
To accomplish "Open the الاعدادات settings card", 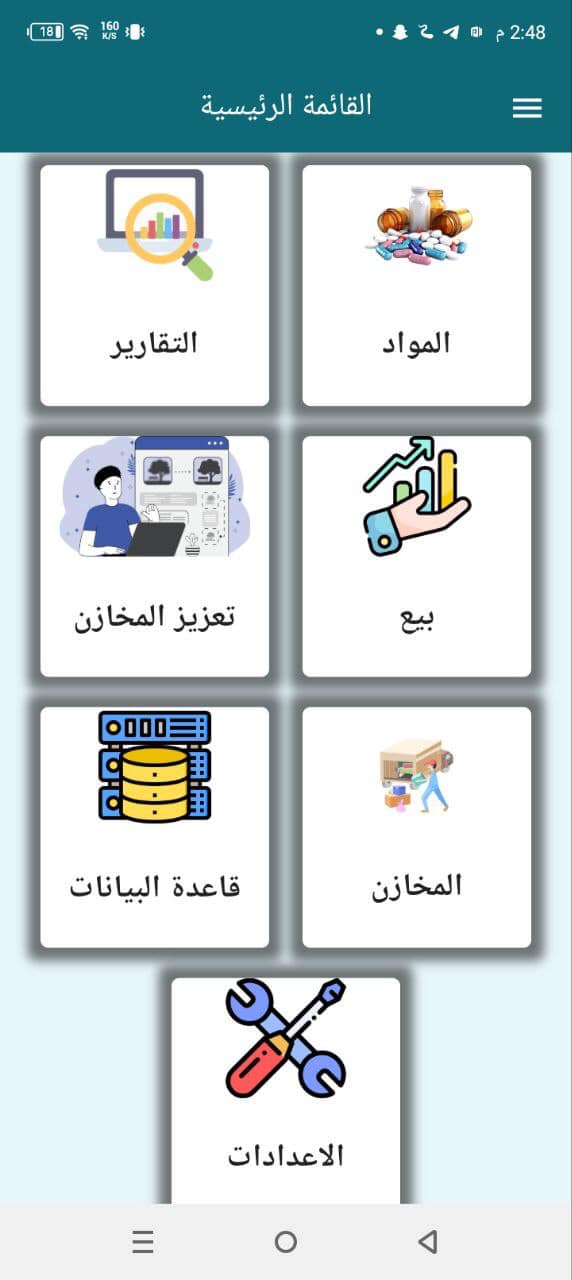I will point(285,1090).
